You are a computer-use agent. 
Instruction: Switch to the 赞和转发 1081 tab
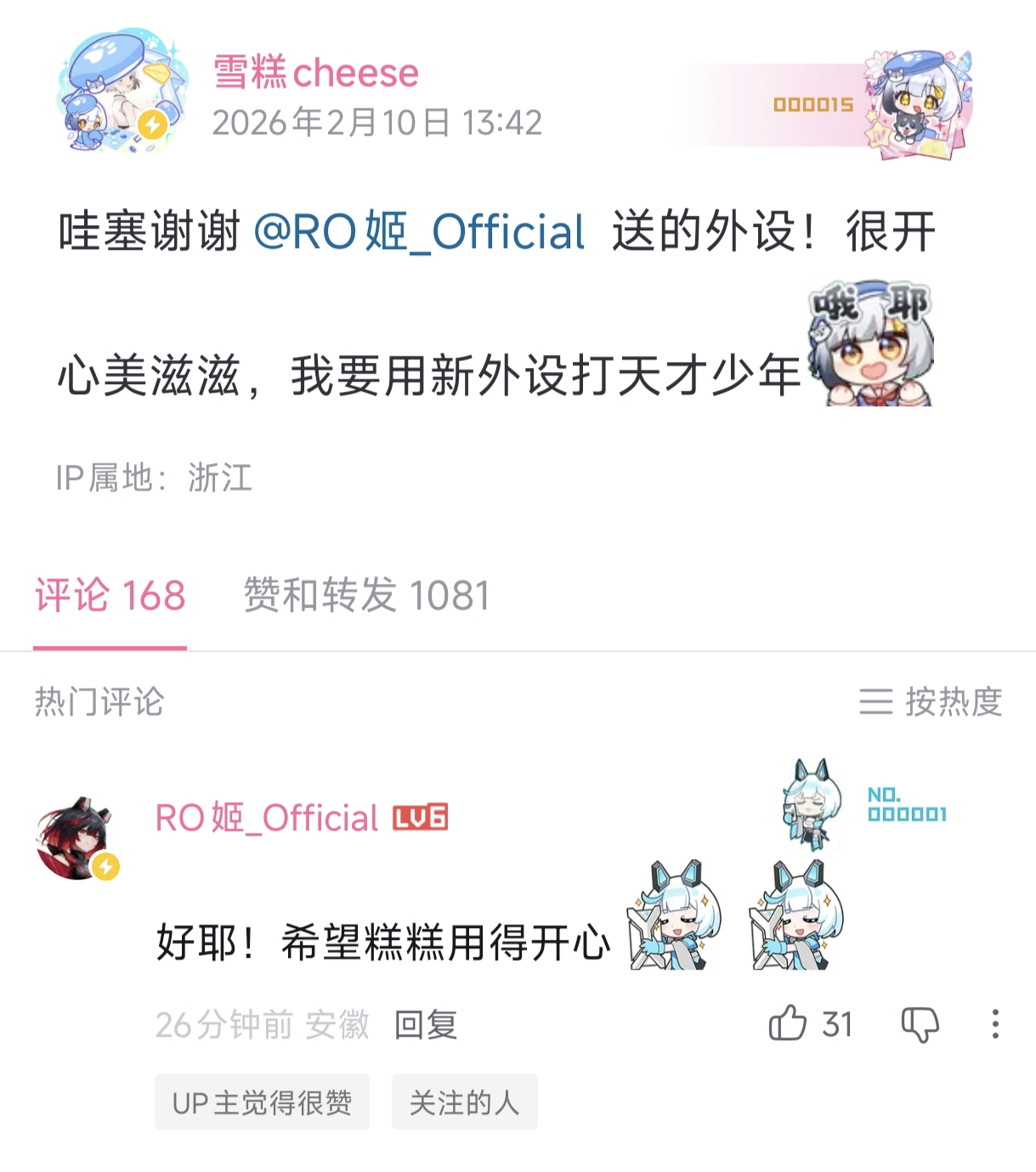point(366,595)
